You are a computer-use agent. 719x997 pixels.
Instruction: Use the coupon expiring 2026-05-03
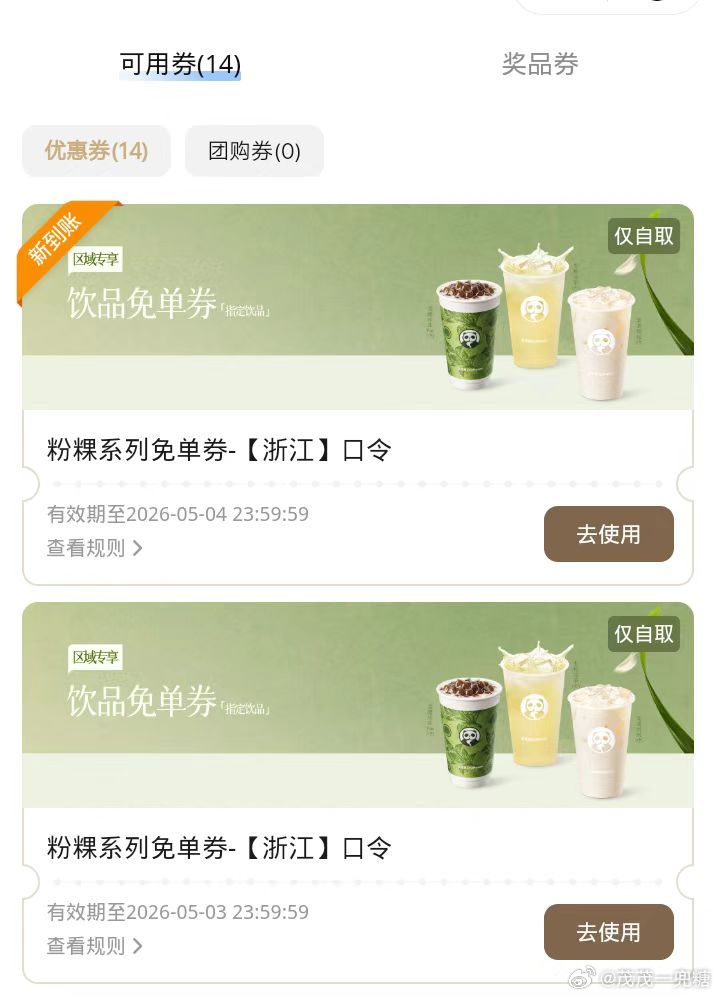608,932
